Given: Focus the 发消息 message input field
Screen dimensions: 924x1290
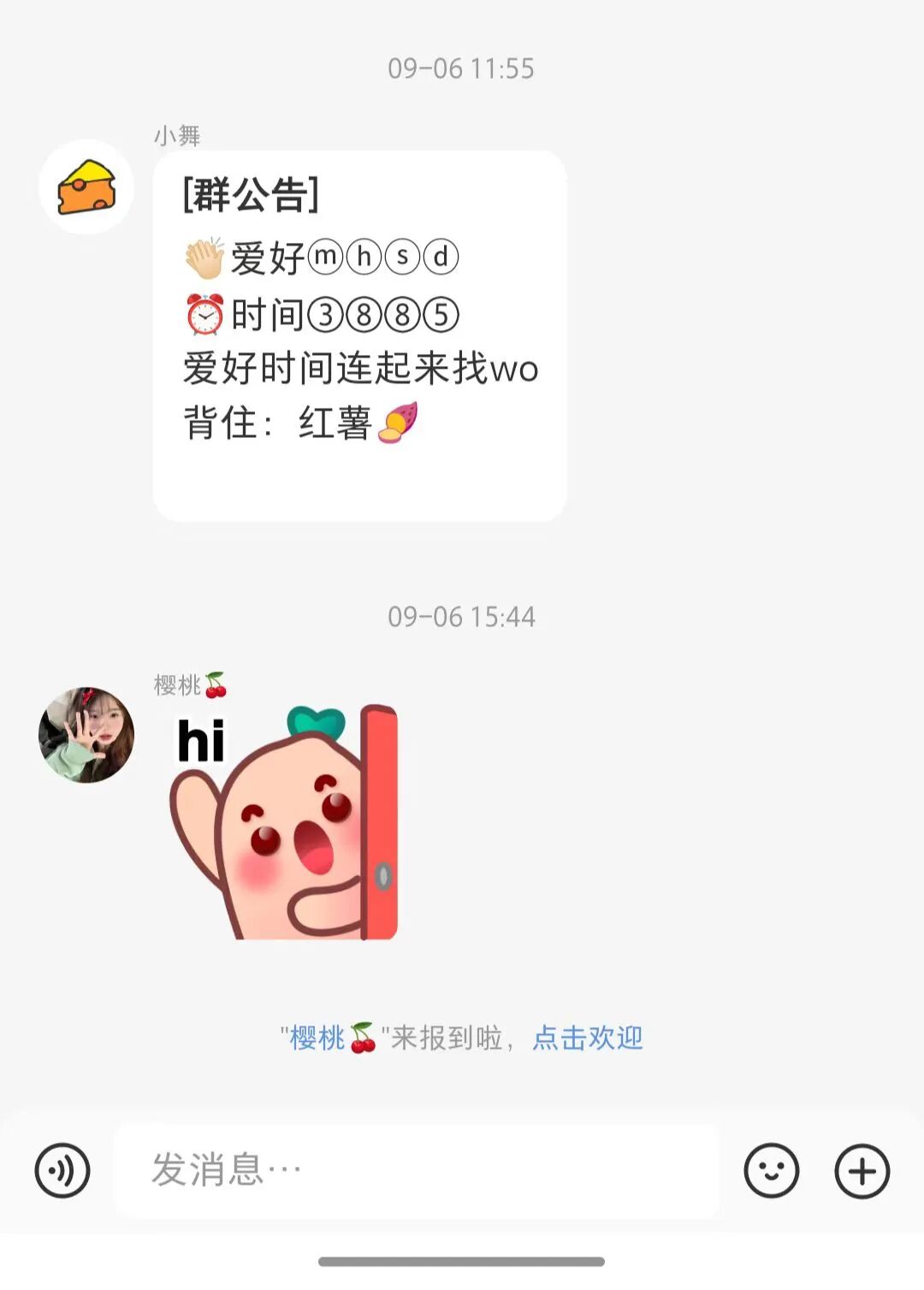Looking at the screenshot, I should point(417,1170).
